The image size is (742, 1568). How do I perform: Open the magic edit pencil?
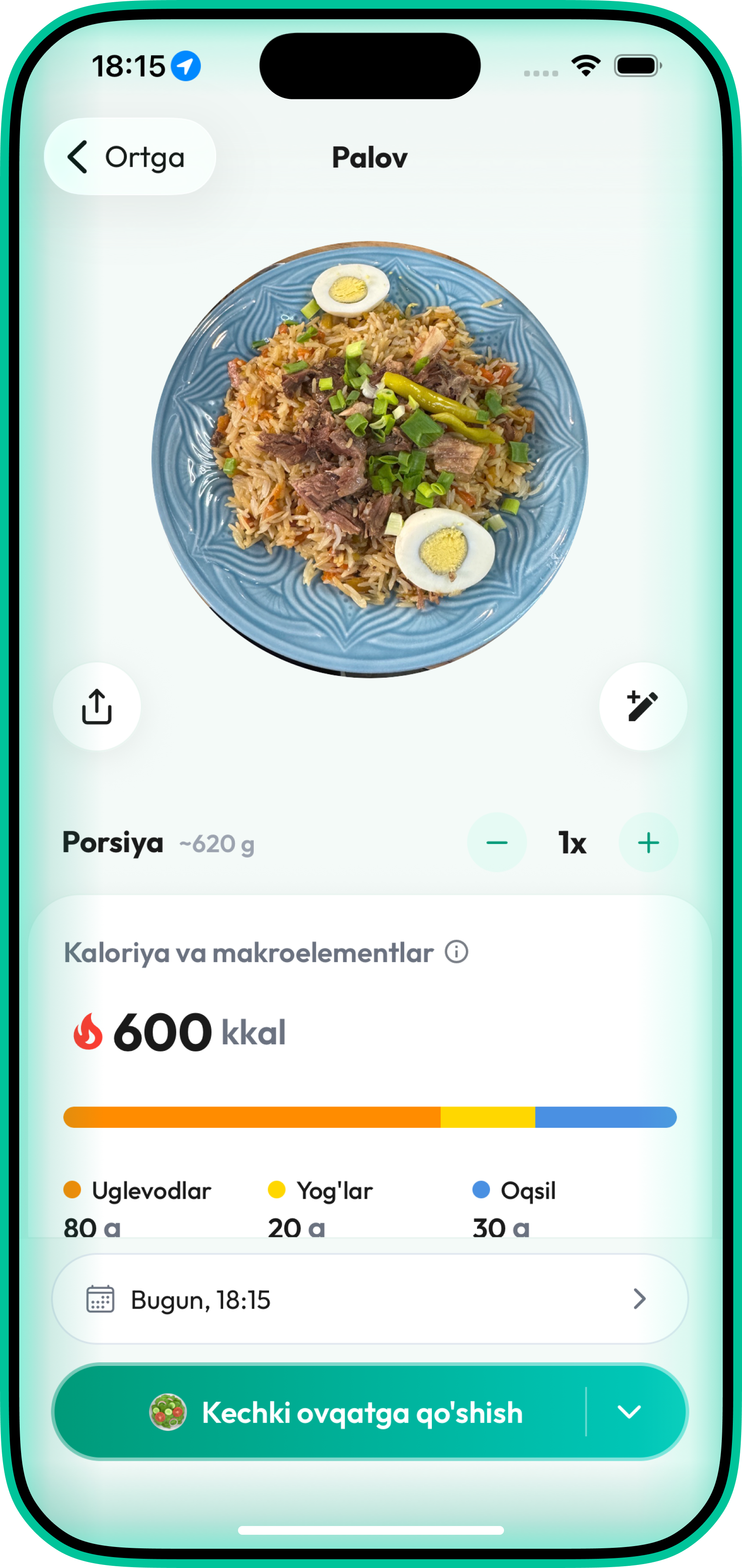(643, 707)
